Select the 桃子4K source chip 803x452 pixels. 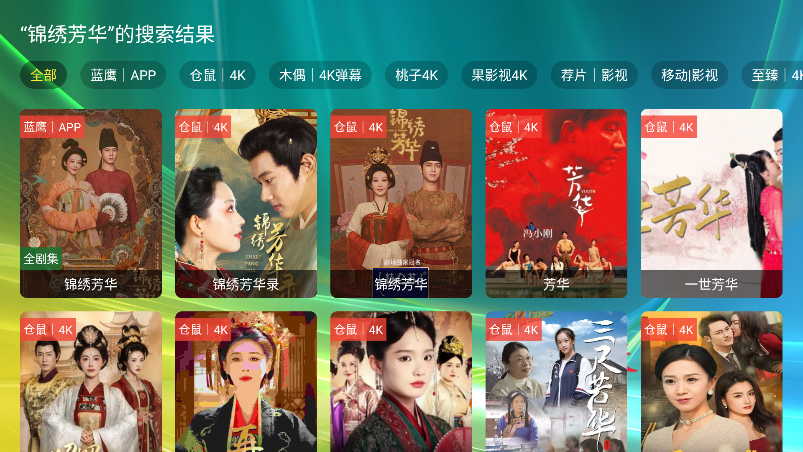416,75
